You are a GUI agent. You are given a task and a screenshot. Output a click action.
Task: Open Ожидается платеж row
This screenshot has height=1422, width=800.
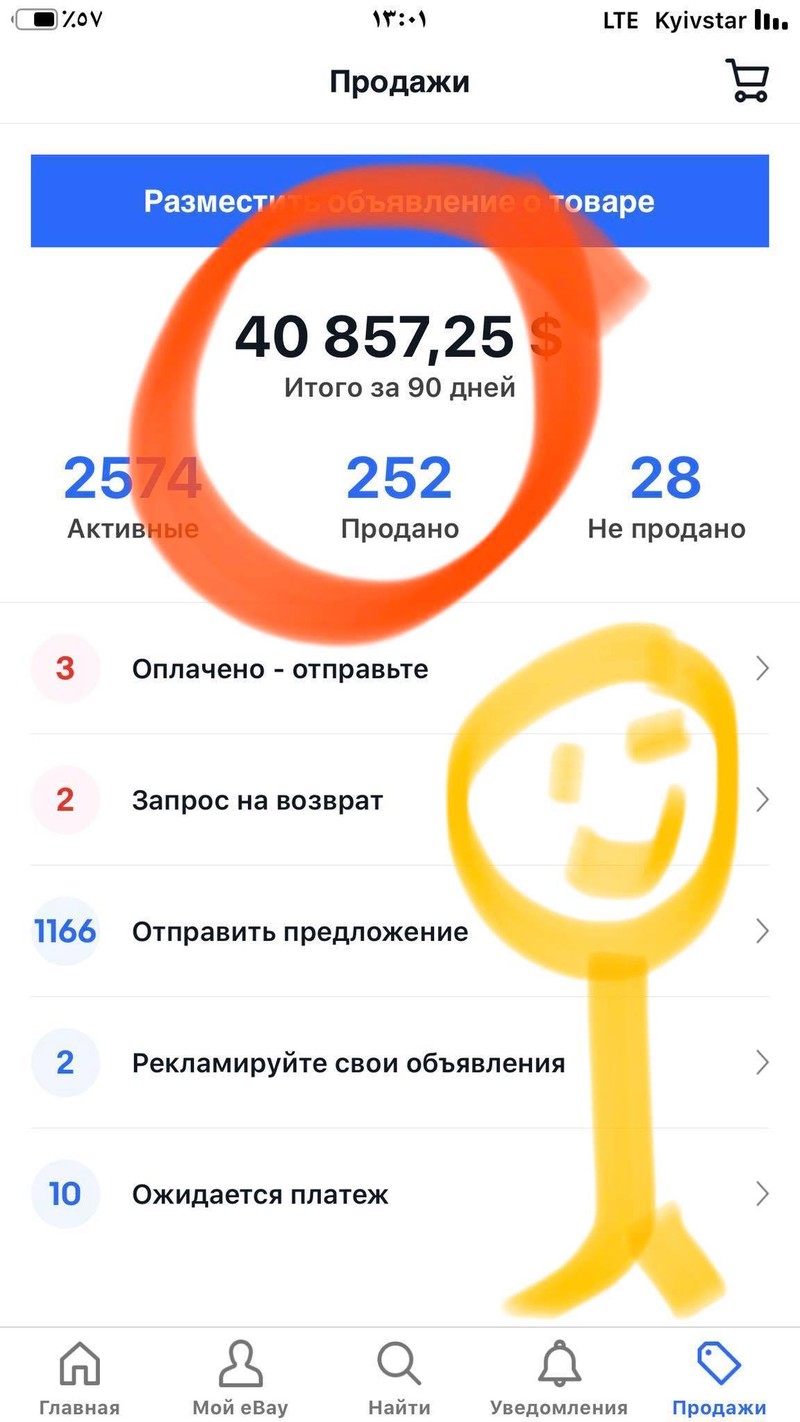pos(400,1194)
